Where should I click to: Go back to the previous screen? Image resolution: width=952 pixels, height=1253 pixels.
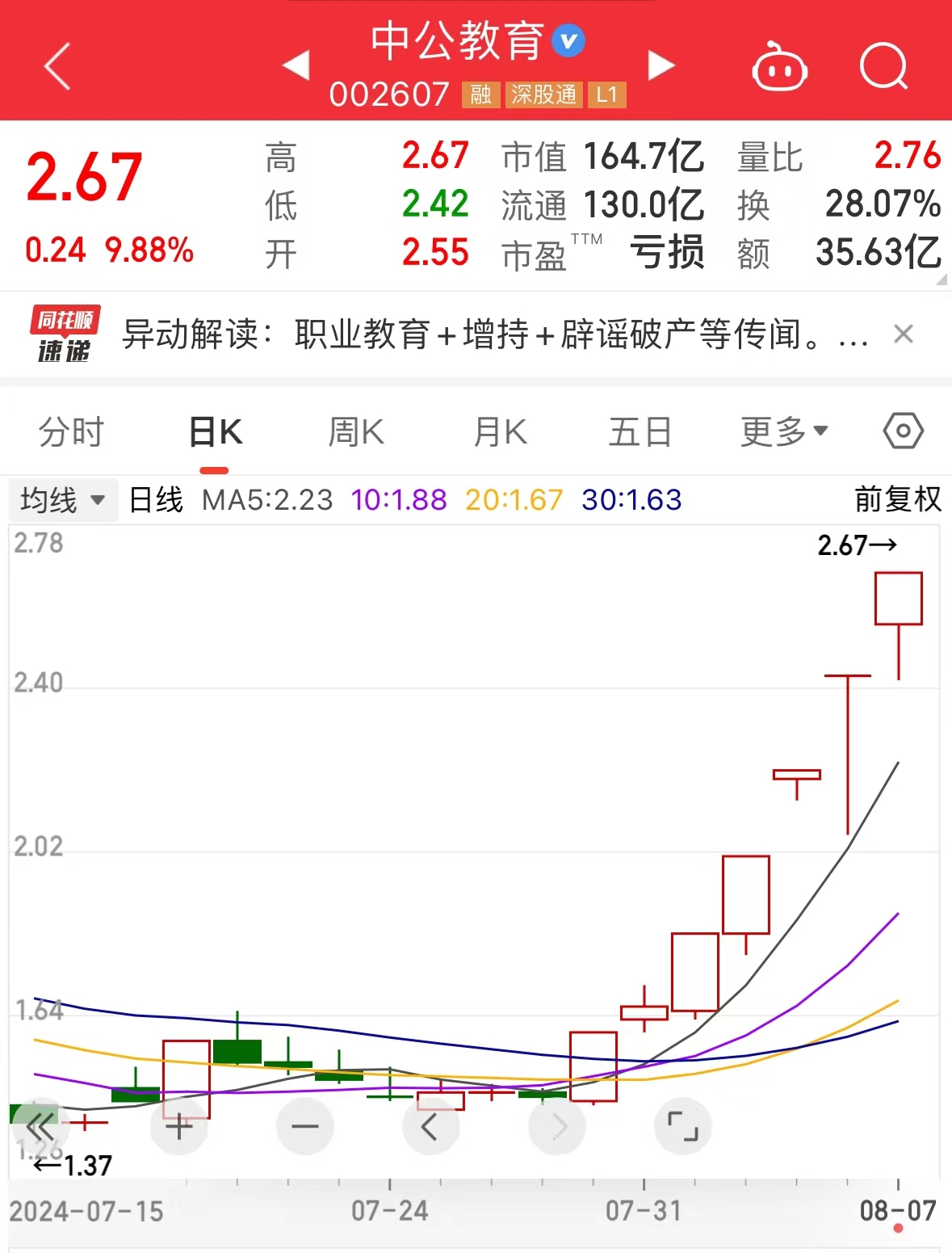(57, 66)
